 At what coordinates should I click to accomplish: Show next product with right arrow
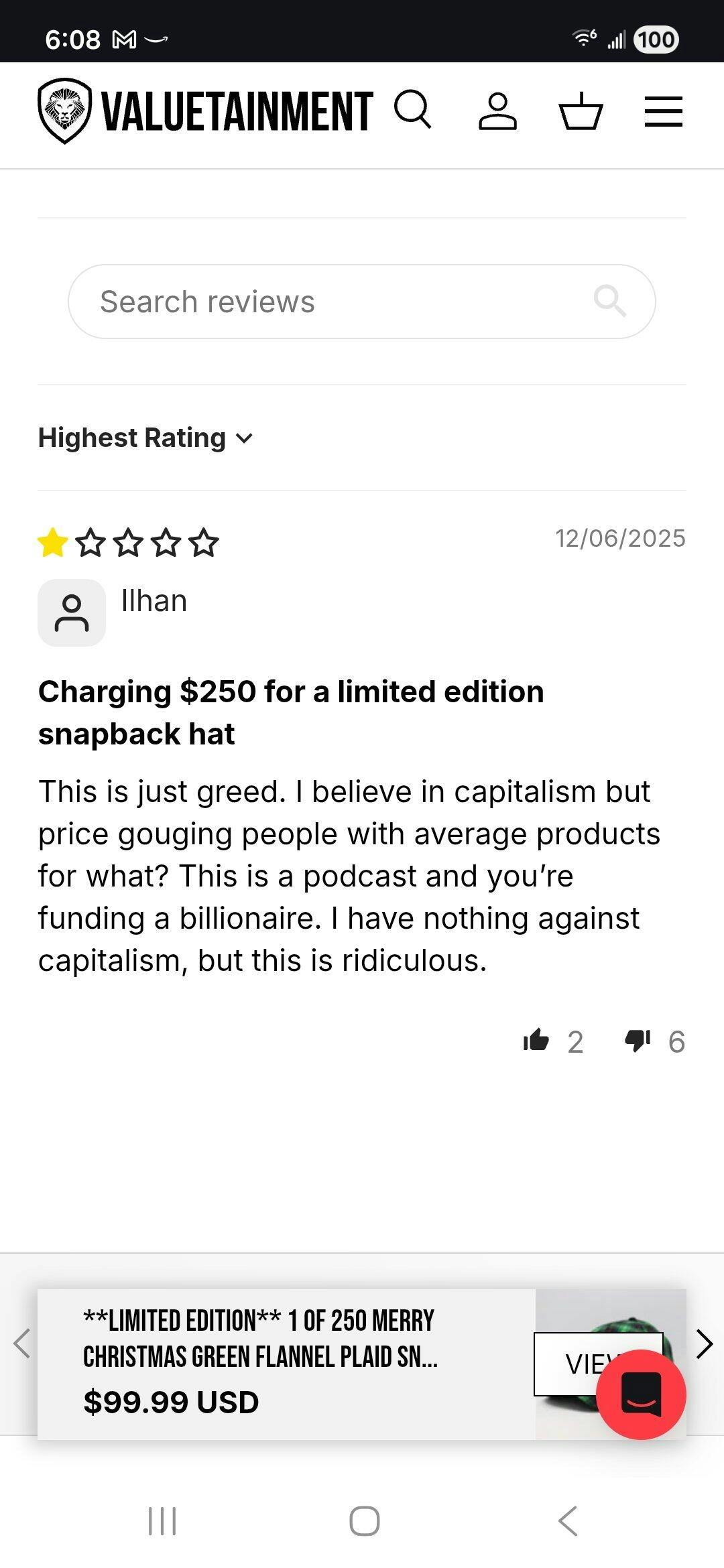point(704,1344)
